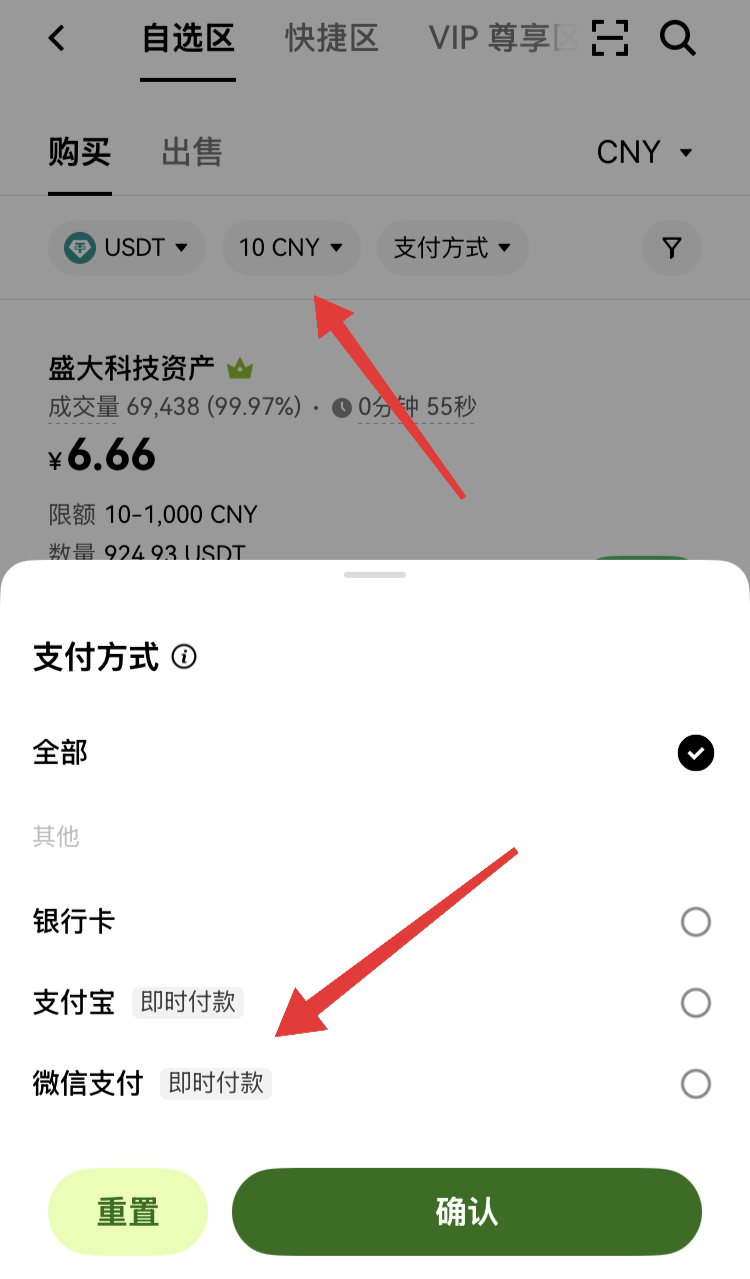This screenshot has height=1279, width=750.
Task: Confirm selection with 确认 button
Action: (x=467, y=1212)
